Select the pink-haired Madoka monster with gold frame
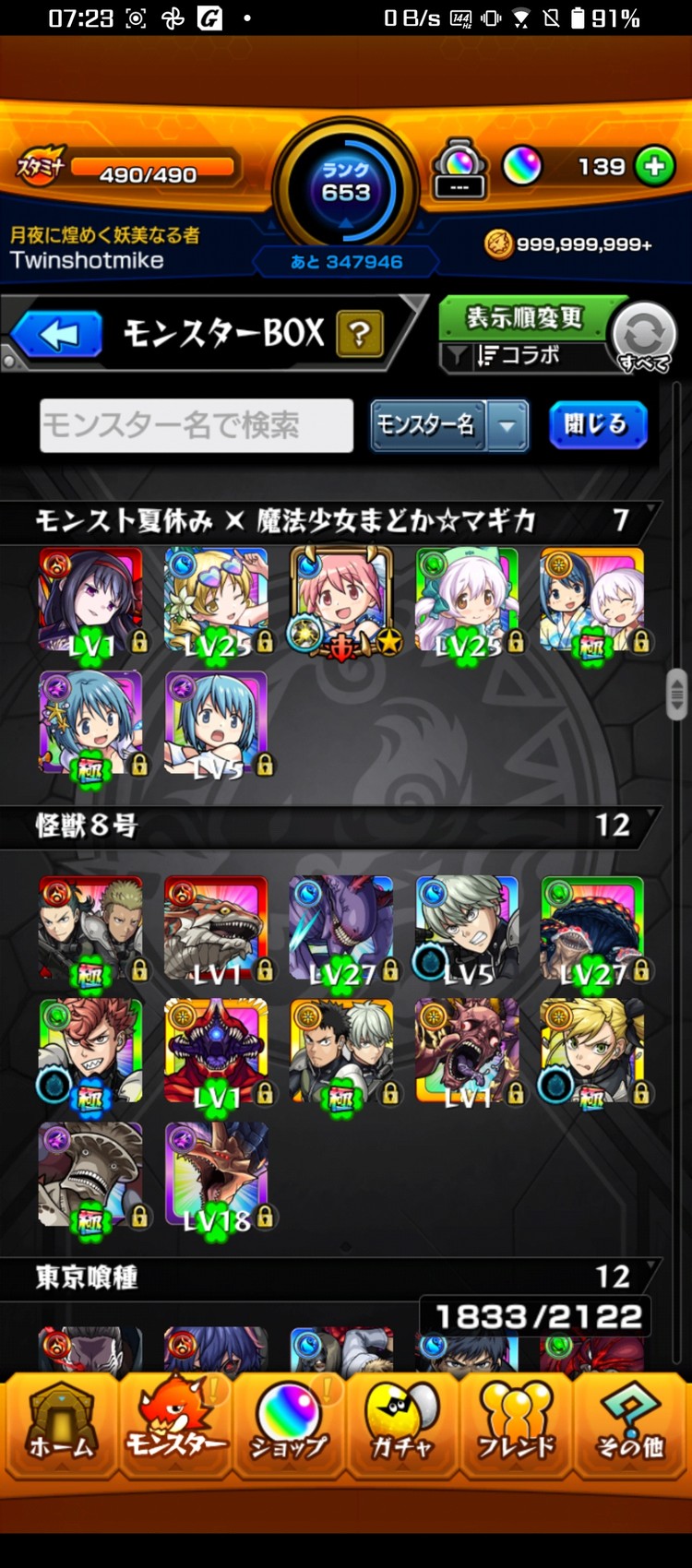 coord(341,601)
